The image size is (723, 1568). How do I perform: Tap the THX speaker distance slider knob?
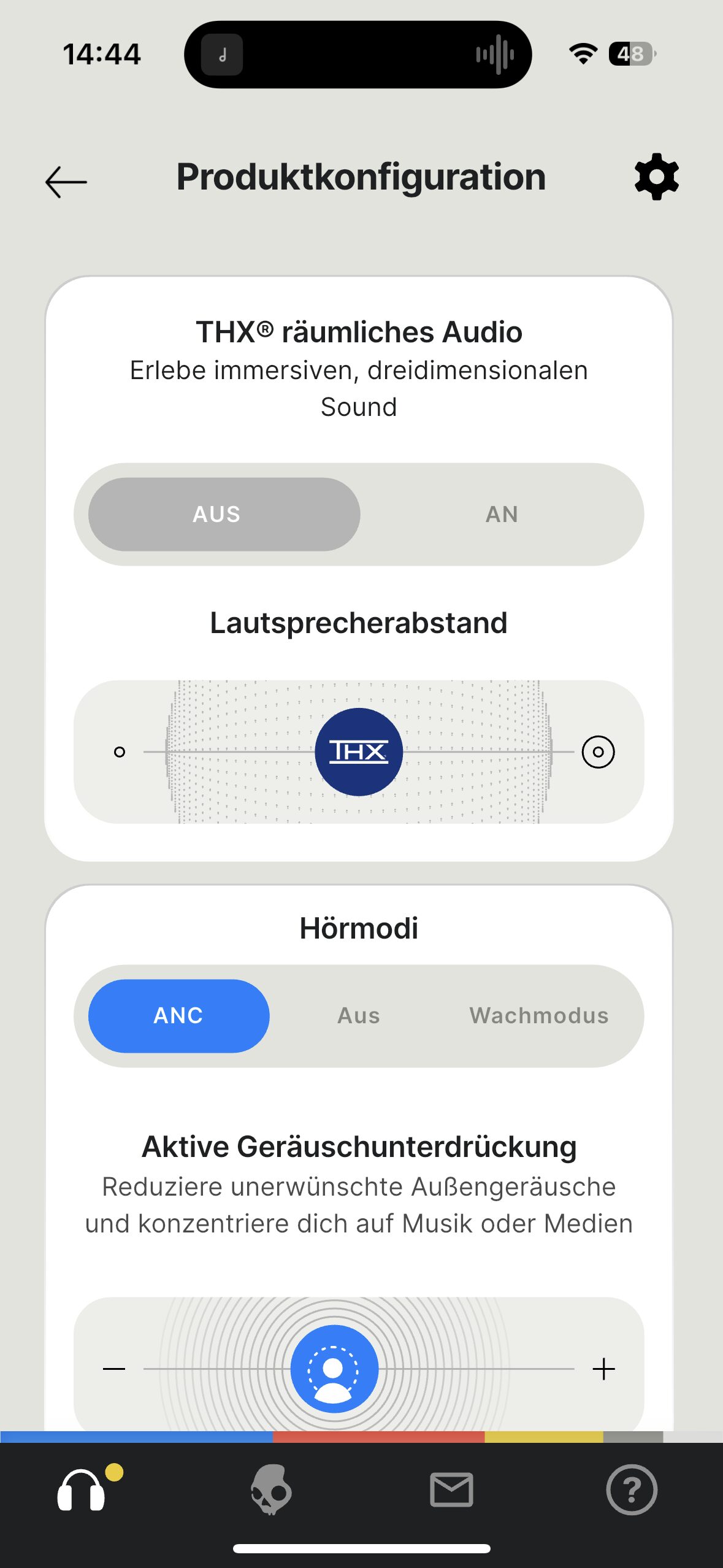tap(359, 751)
